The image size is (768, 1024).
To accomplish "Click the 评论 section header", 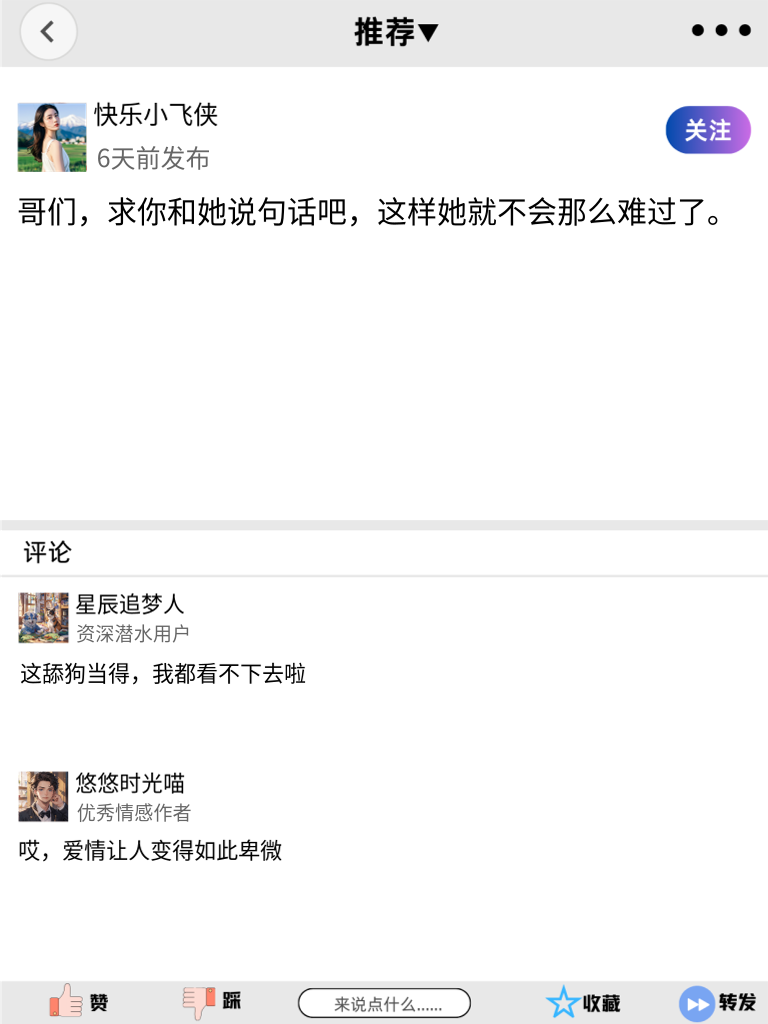I will pos(40,551).
